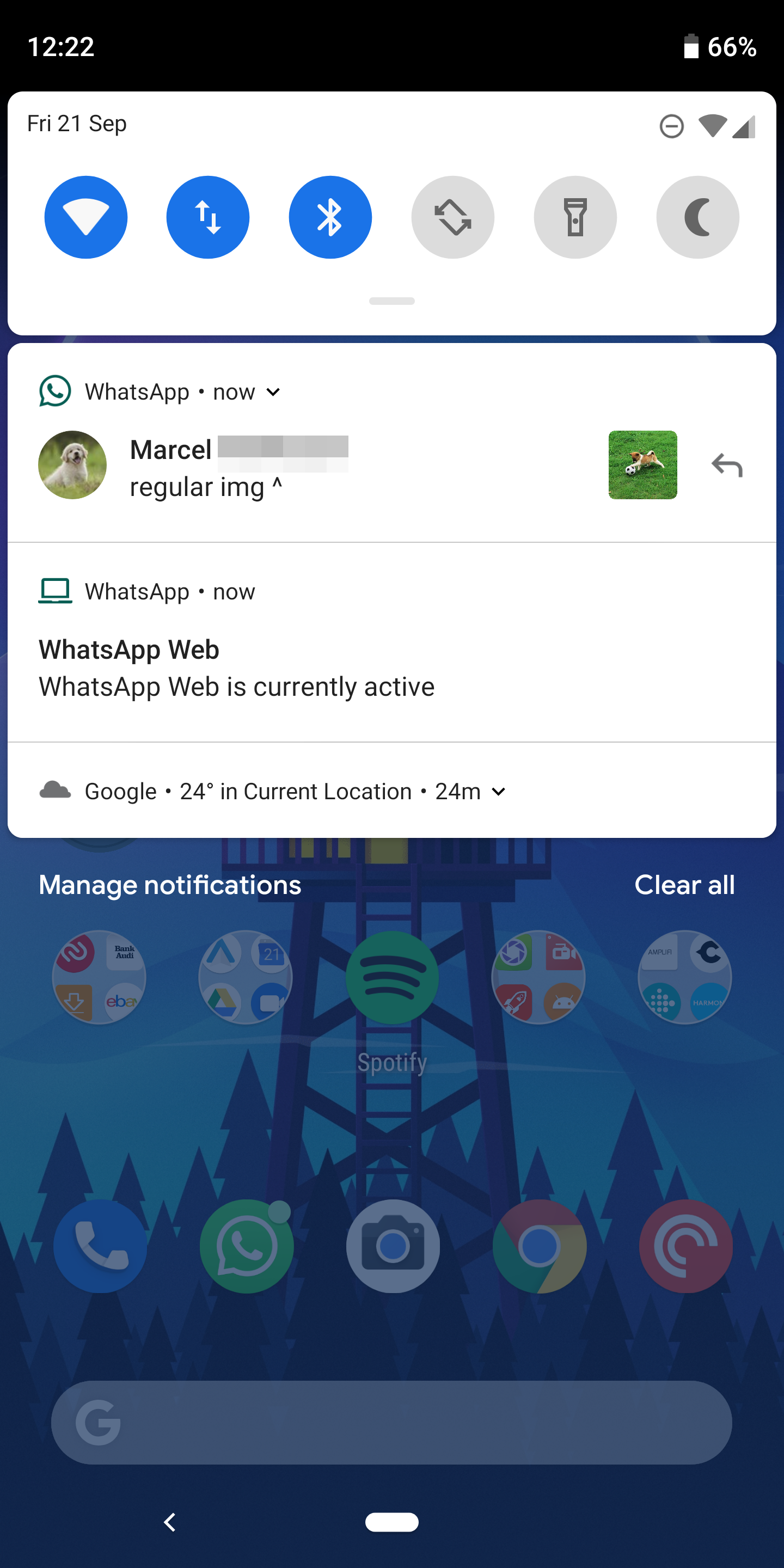Turn on the flashlight from quick settings
This screenshot has height=1568, width=784.
click(x=574, y=217)
